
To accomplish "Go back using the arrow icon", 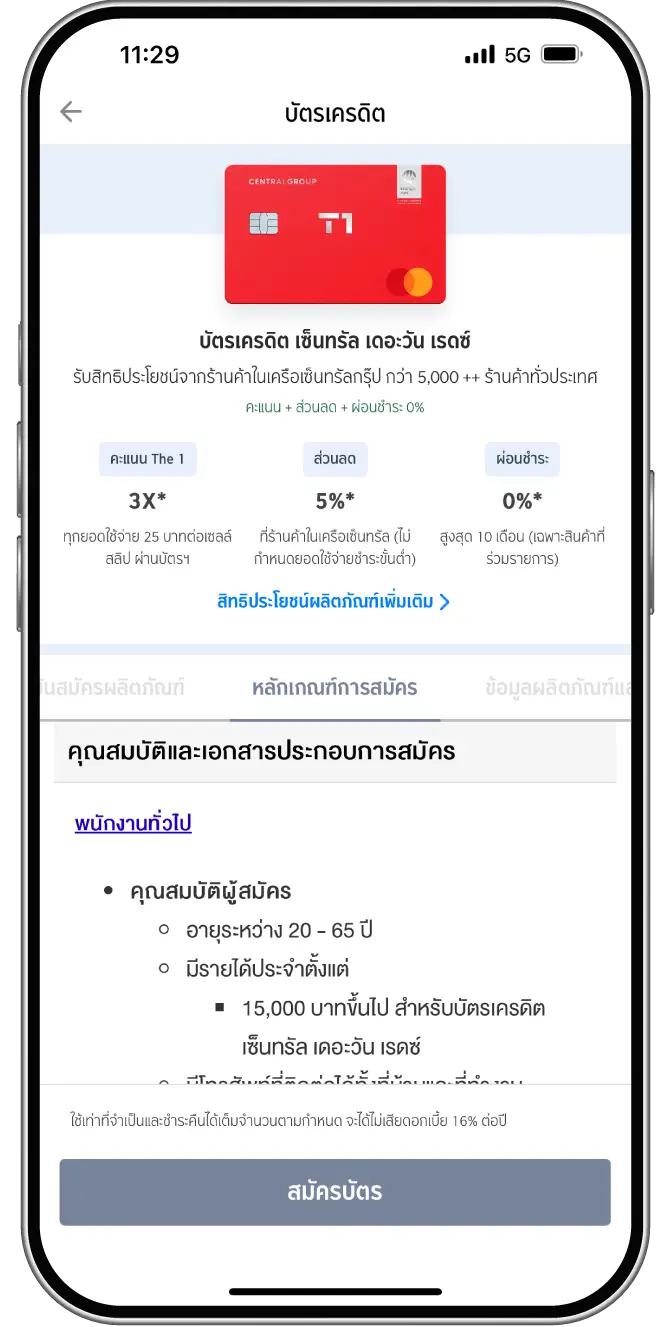I will (71, 112).
